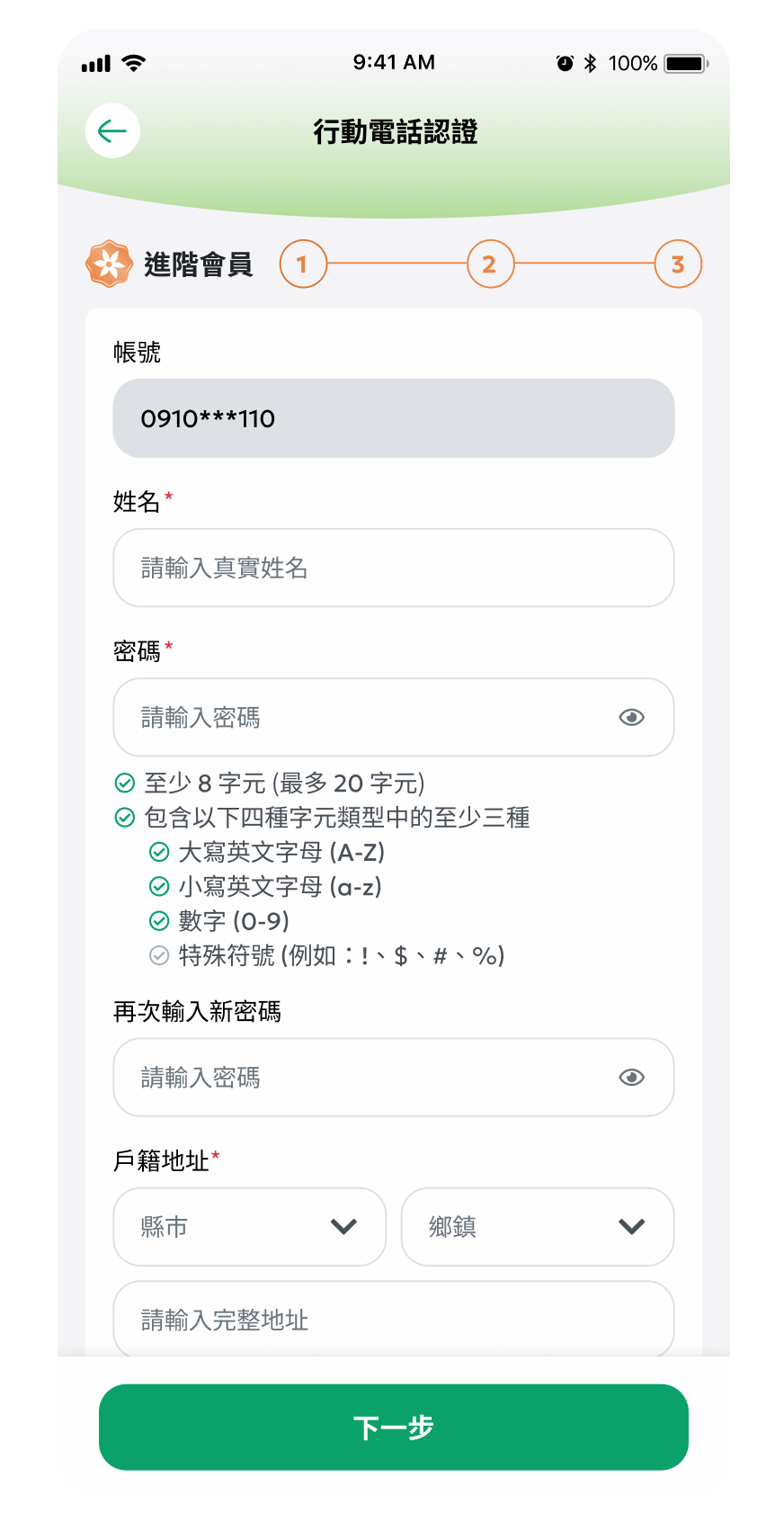Open the 縣市 dropdown
This screenshot has width=784, height=1522.
click(249, 1226)
